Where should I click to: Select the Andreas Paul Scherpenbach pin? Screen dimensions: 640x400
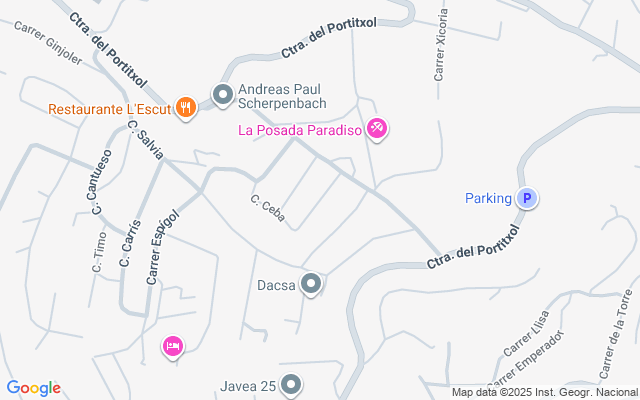pos(222,96)
